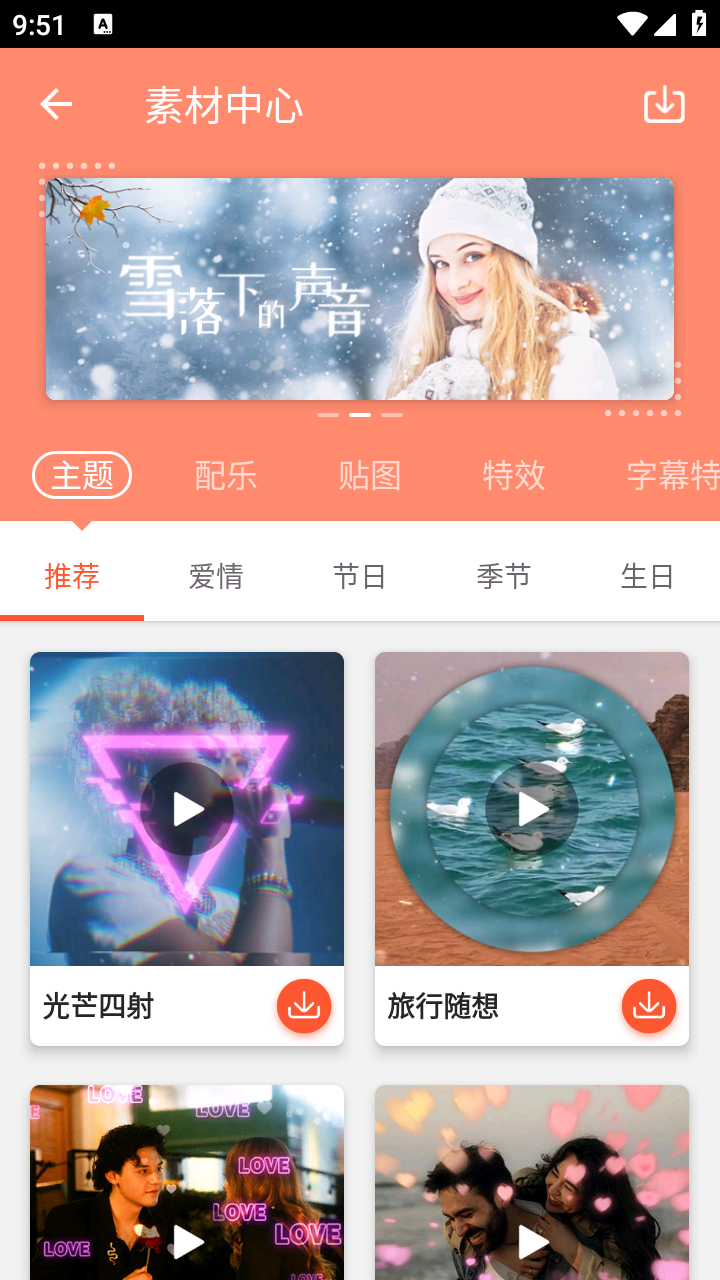
Task: Select the 爱情 filter tab
Action: (216, 576)
